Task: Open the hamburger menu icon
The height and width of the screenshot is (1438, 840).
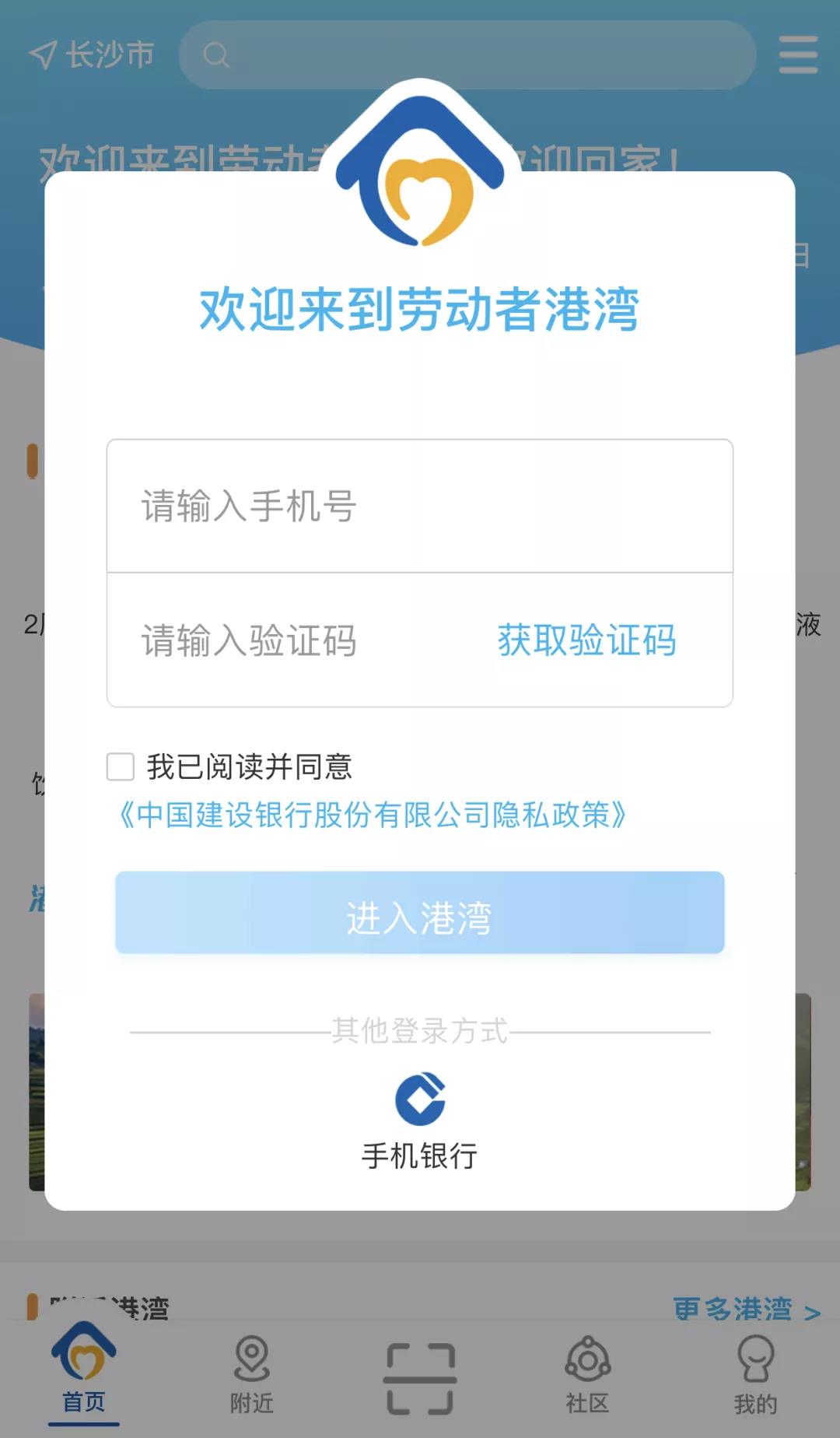Action: coord(799,54)
